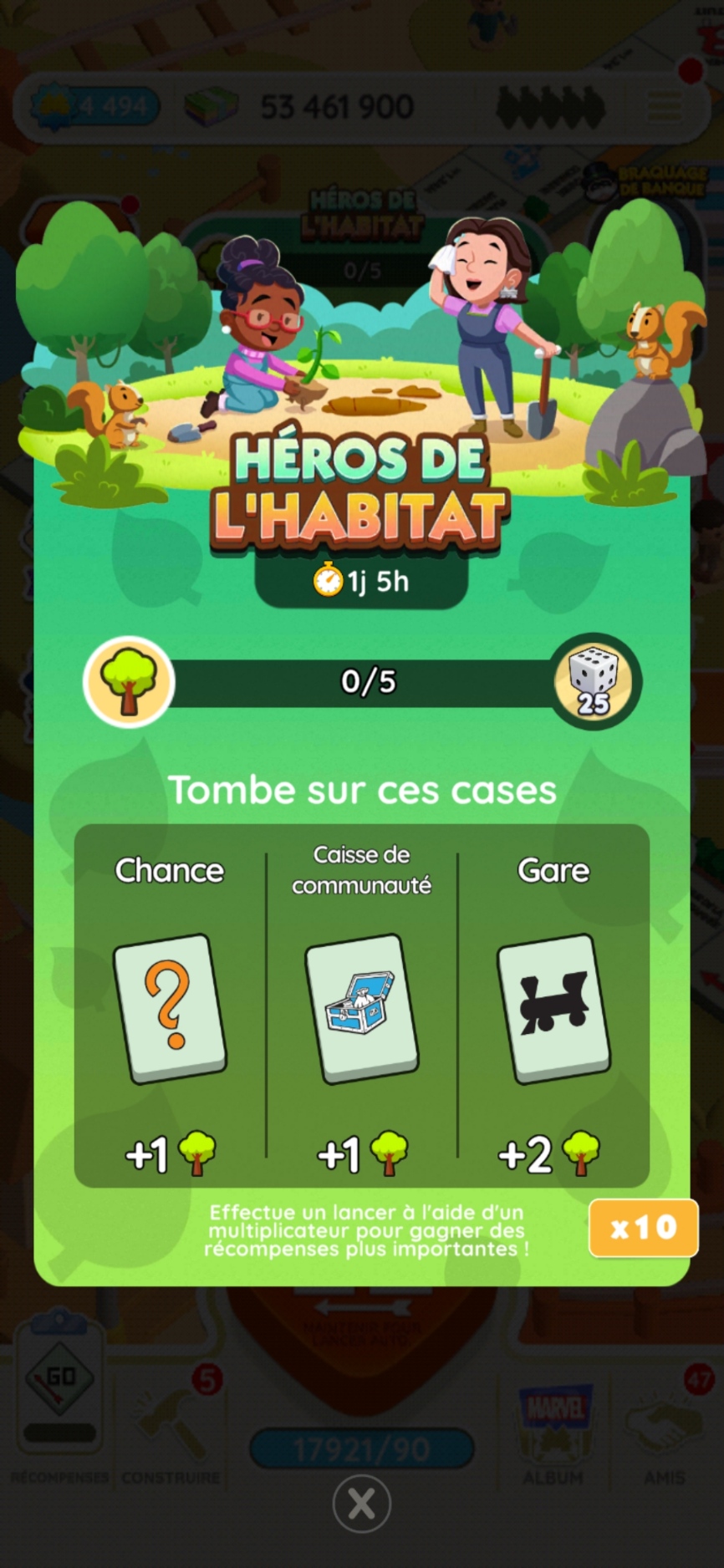Close the Héros de l'Habitat popup
Viewport: 724px width, 1568px height.
(361, 1504)
